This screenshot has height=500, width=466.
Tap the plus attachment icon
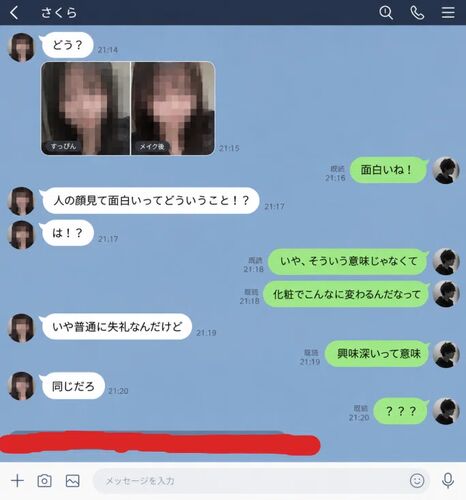pos(17,481)
